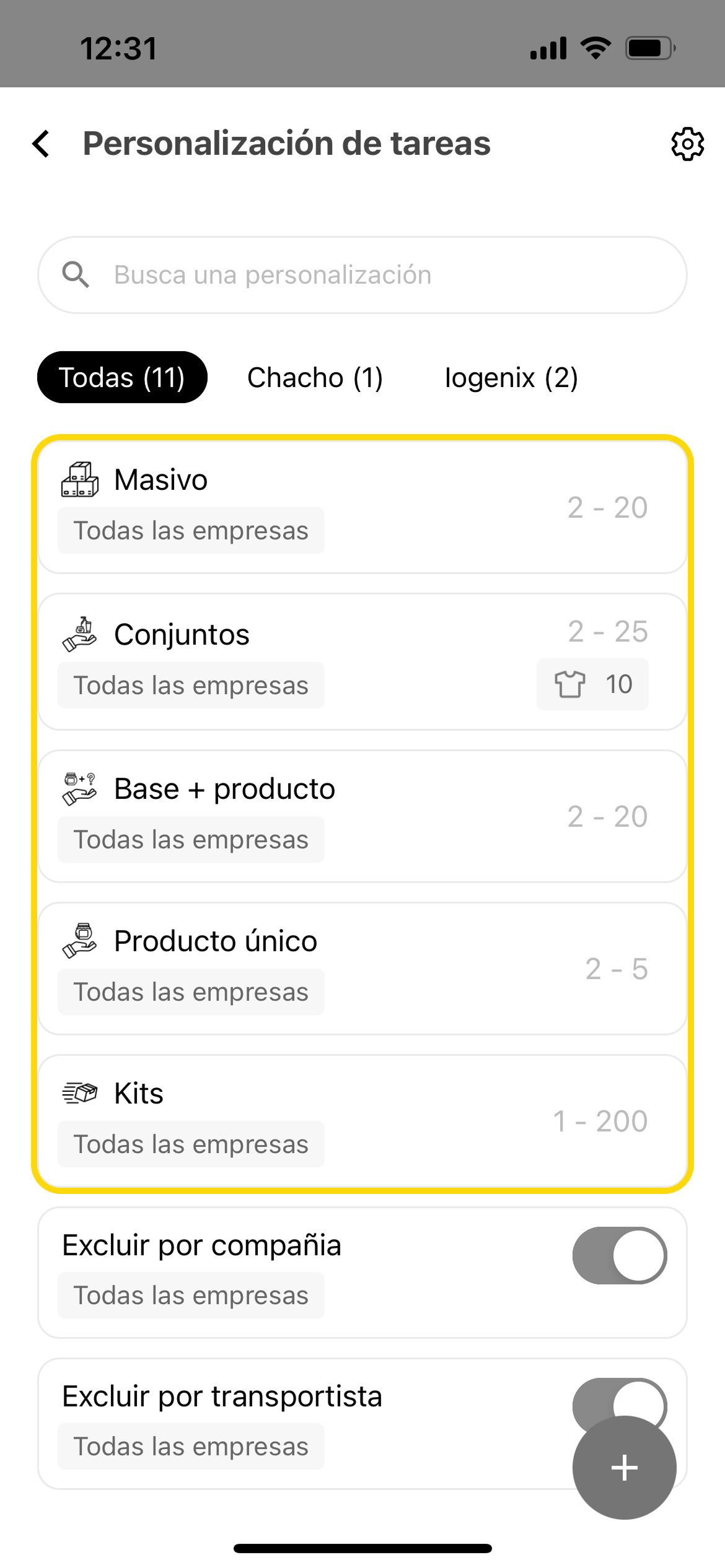Toggle the Excluir por compañia switch
725x1568 pixels.
[x=619, y=1255]
